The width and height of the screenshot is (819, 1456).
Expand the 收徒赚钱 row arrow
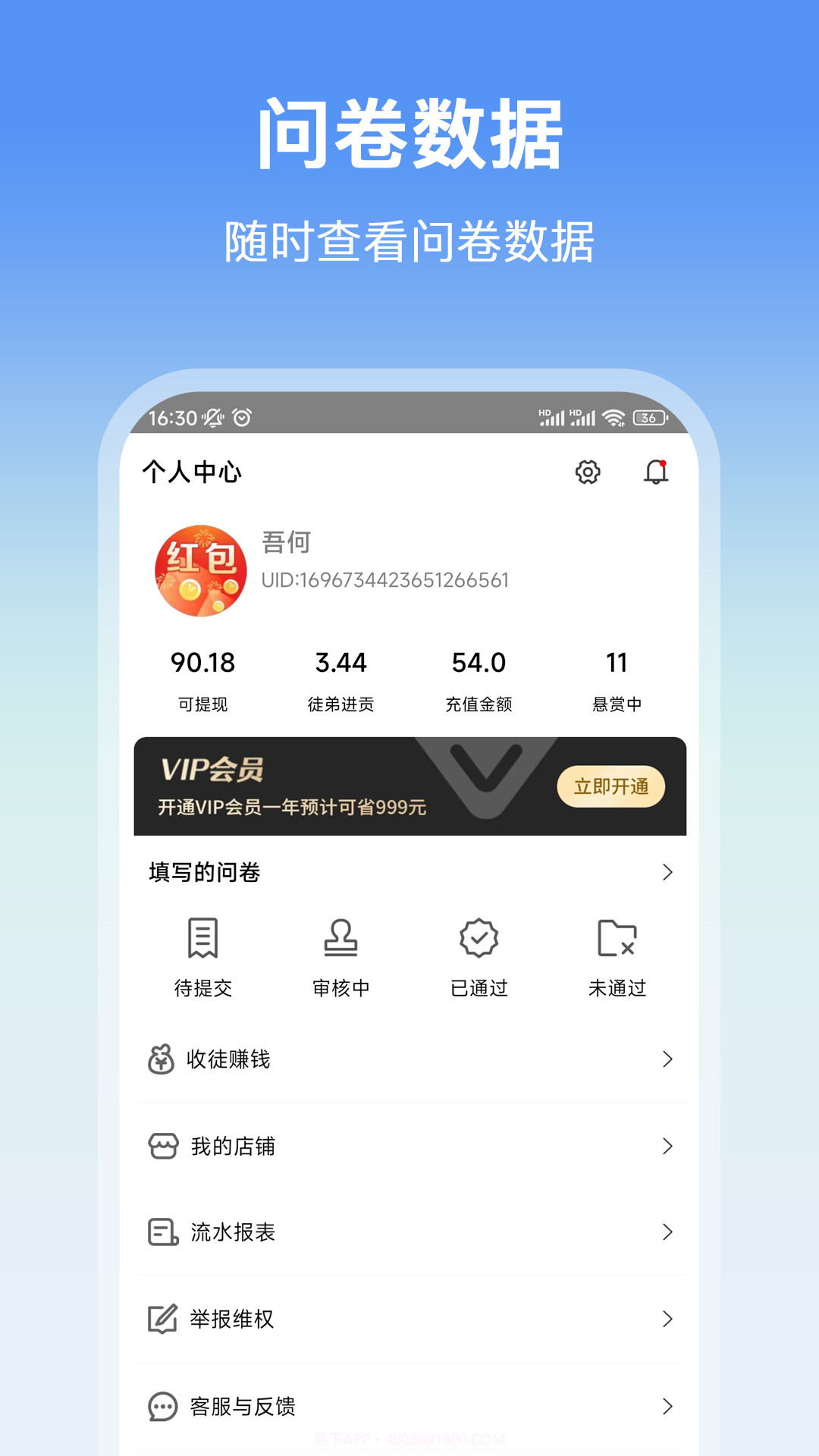[667, 1059]
